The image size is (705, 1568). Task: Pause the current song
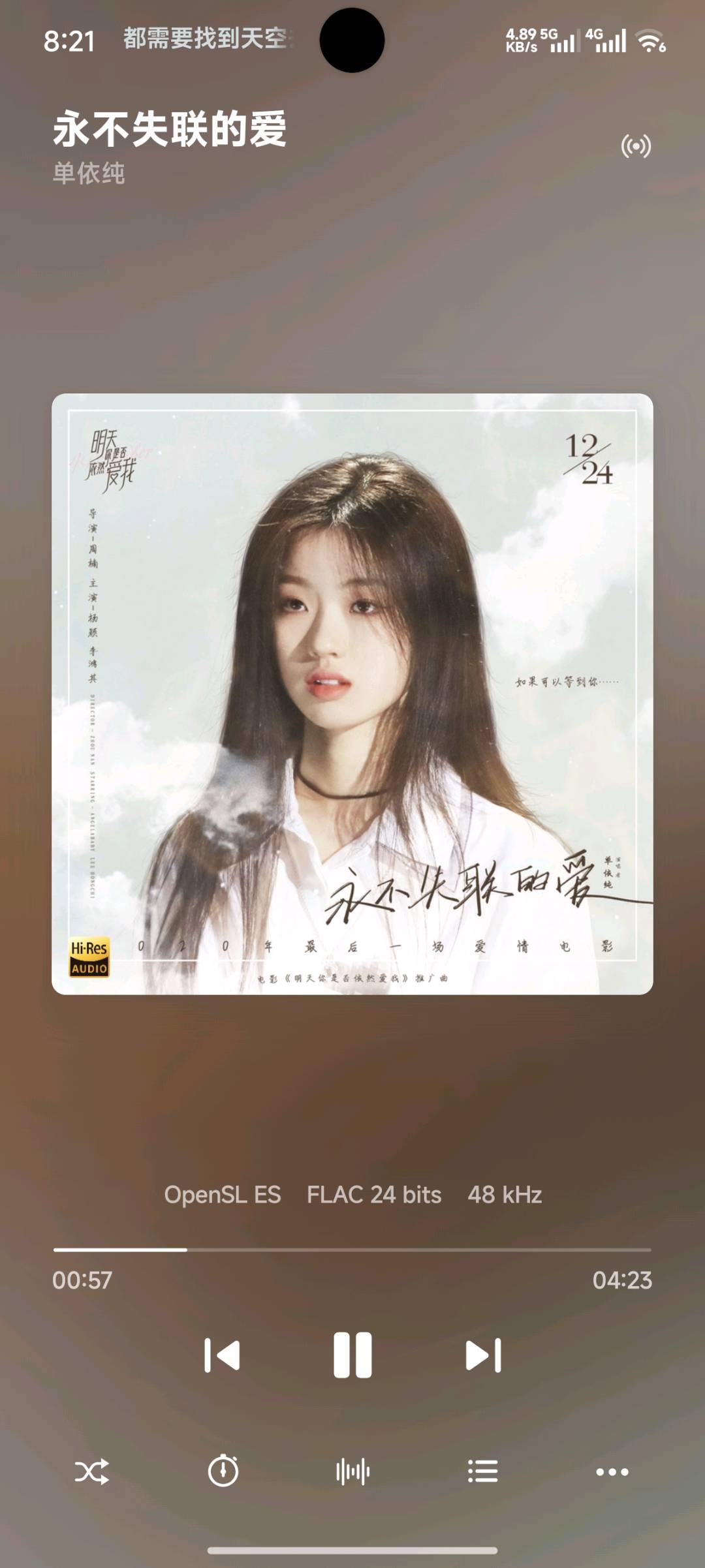pyautogui.click(x=352, y=1355)
